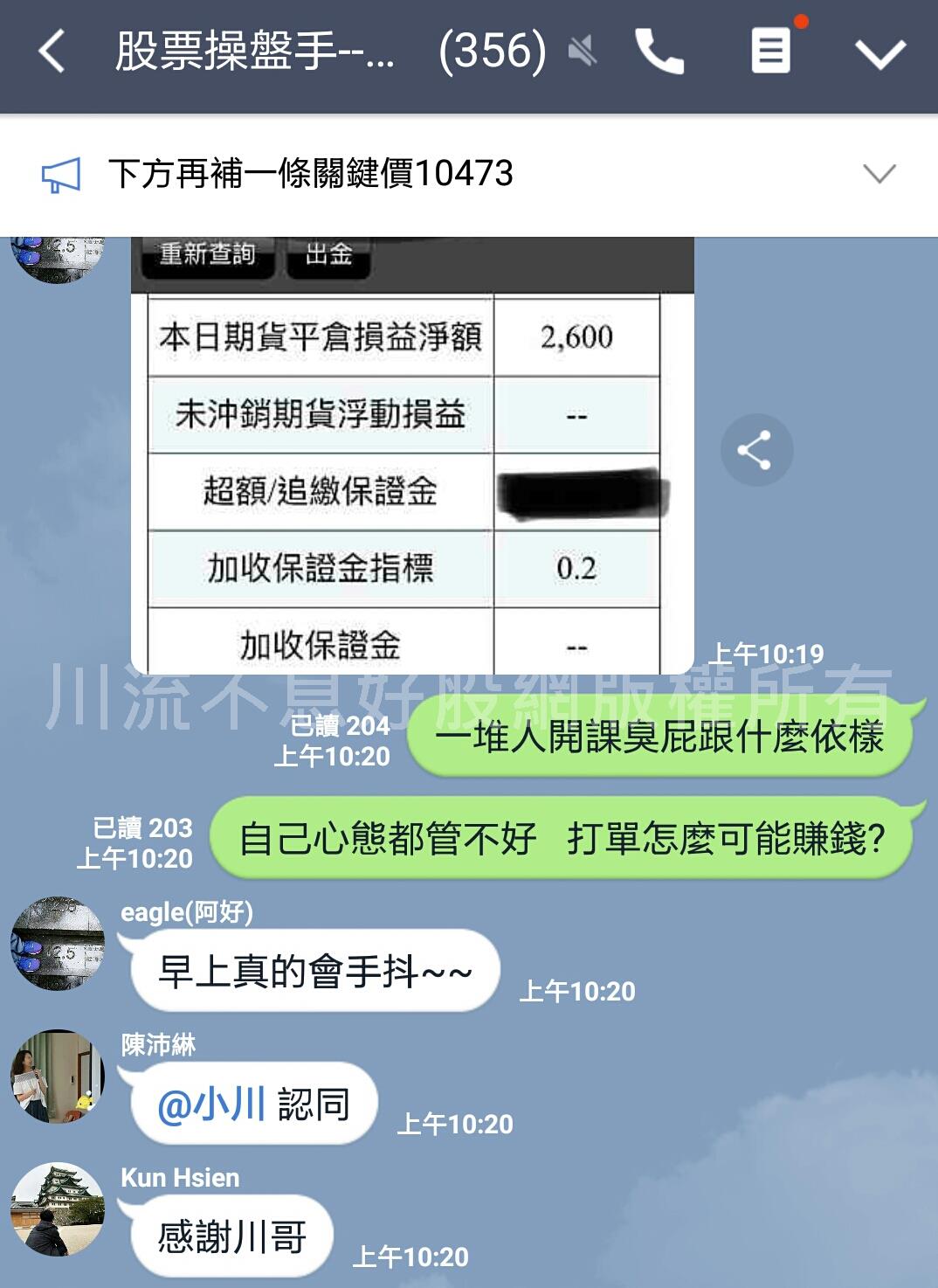Share the futures profit screenshot message
This screenshot has width=938, height=1288.
point(756,450)
